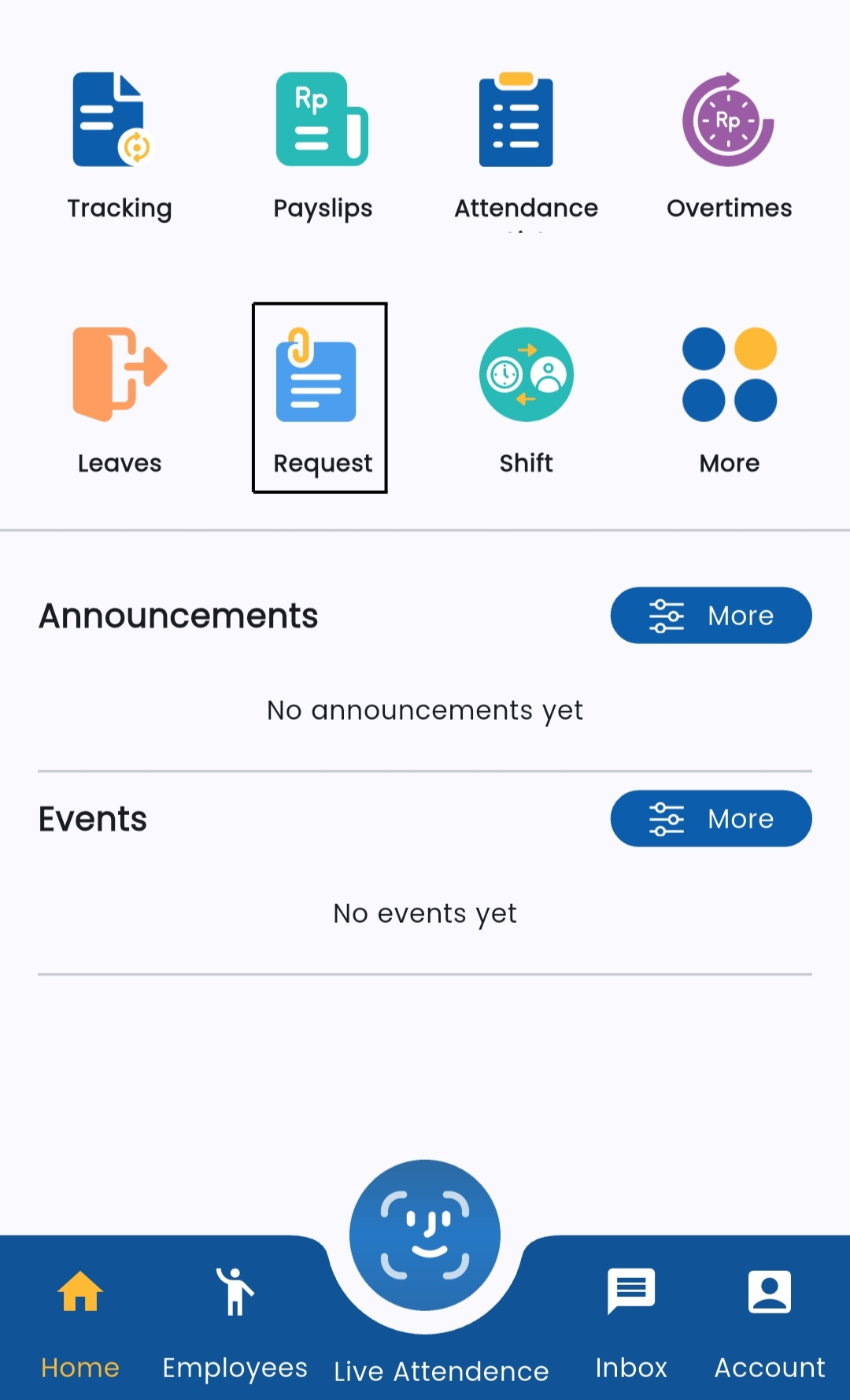Screen dimensions: 850x1400
Task: Open the More features grid icon
Action: pos(728,376)
